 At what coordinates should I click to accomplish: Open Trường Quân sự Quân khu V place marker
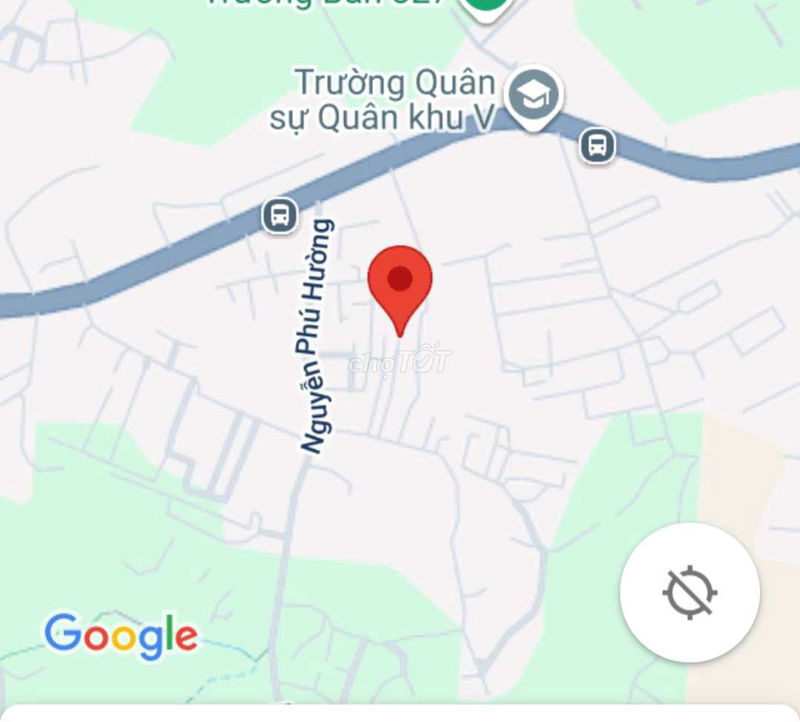(533, 97)
